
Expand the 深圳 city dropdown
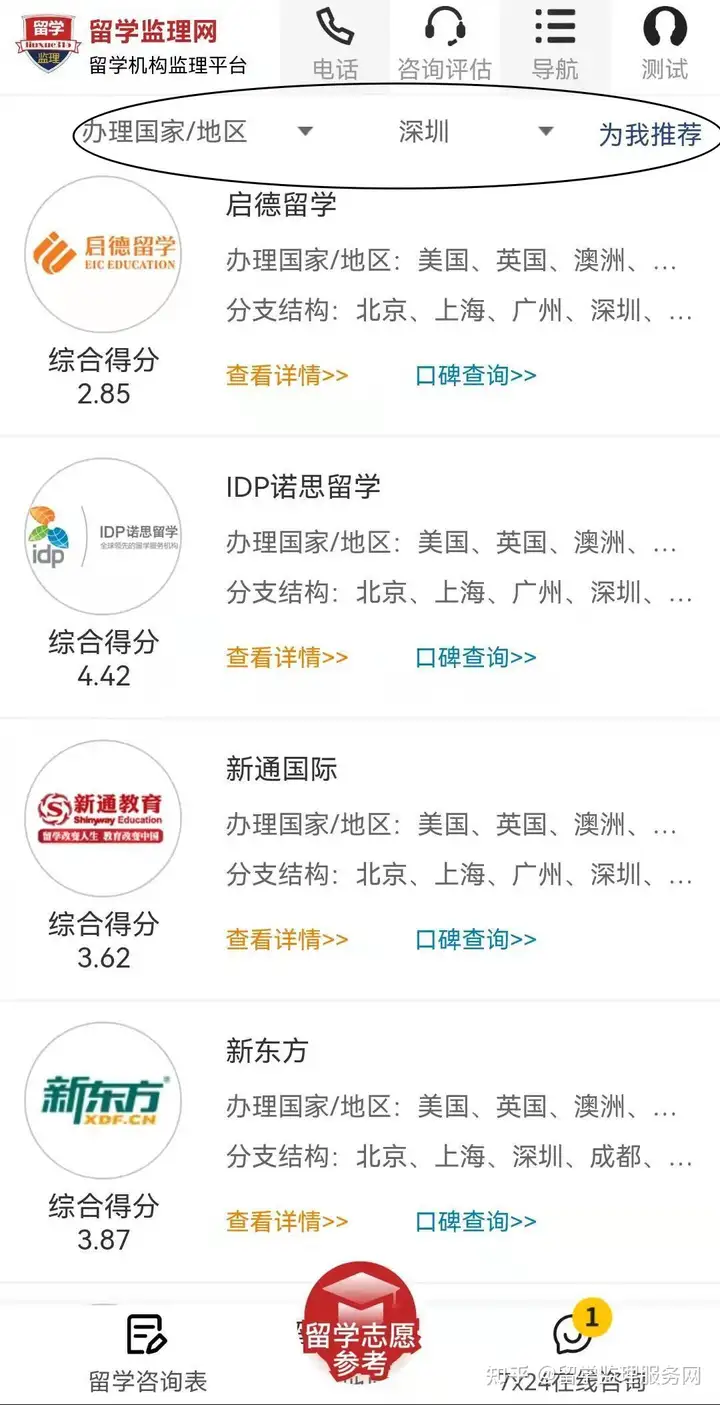(x=476, y=131)
